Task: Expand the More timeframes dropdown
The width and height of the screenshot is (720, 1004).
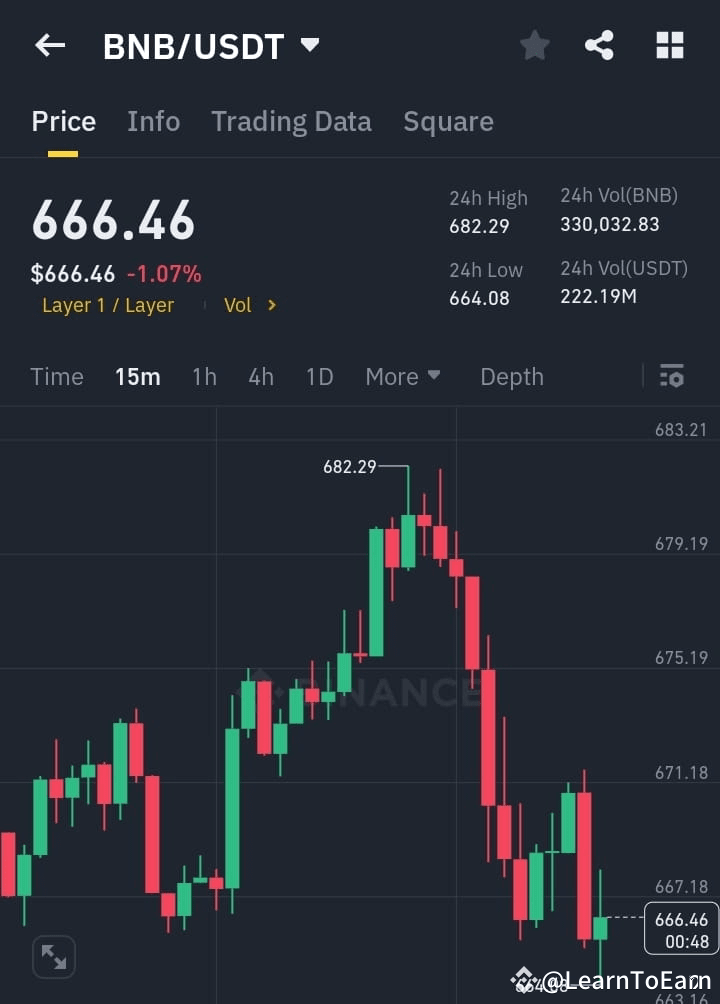Action: click(402, 377)
